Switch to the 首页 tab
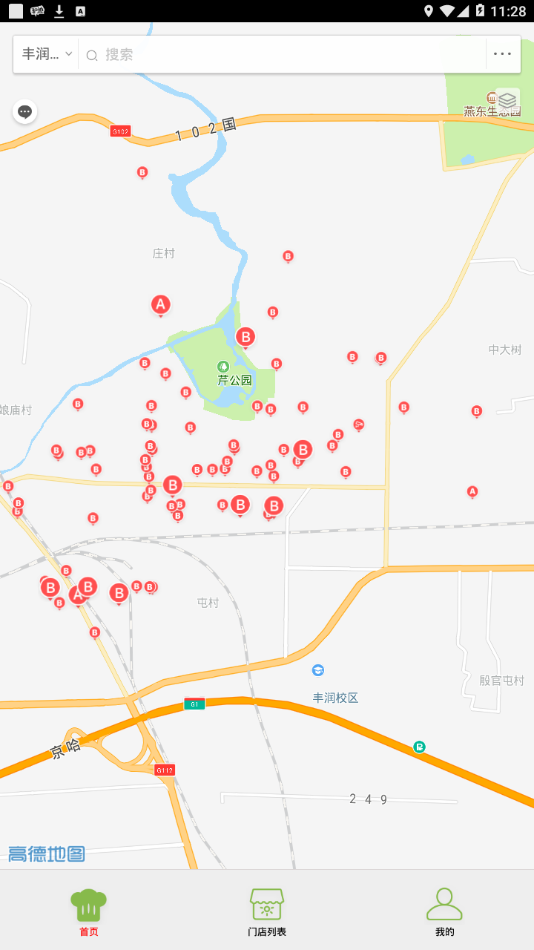This screenshot has height=950, width=534. tap(88, 912)
